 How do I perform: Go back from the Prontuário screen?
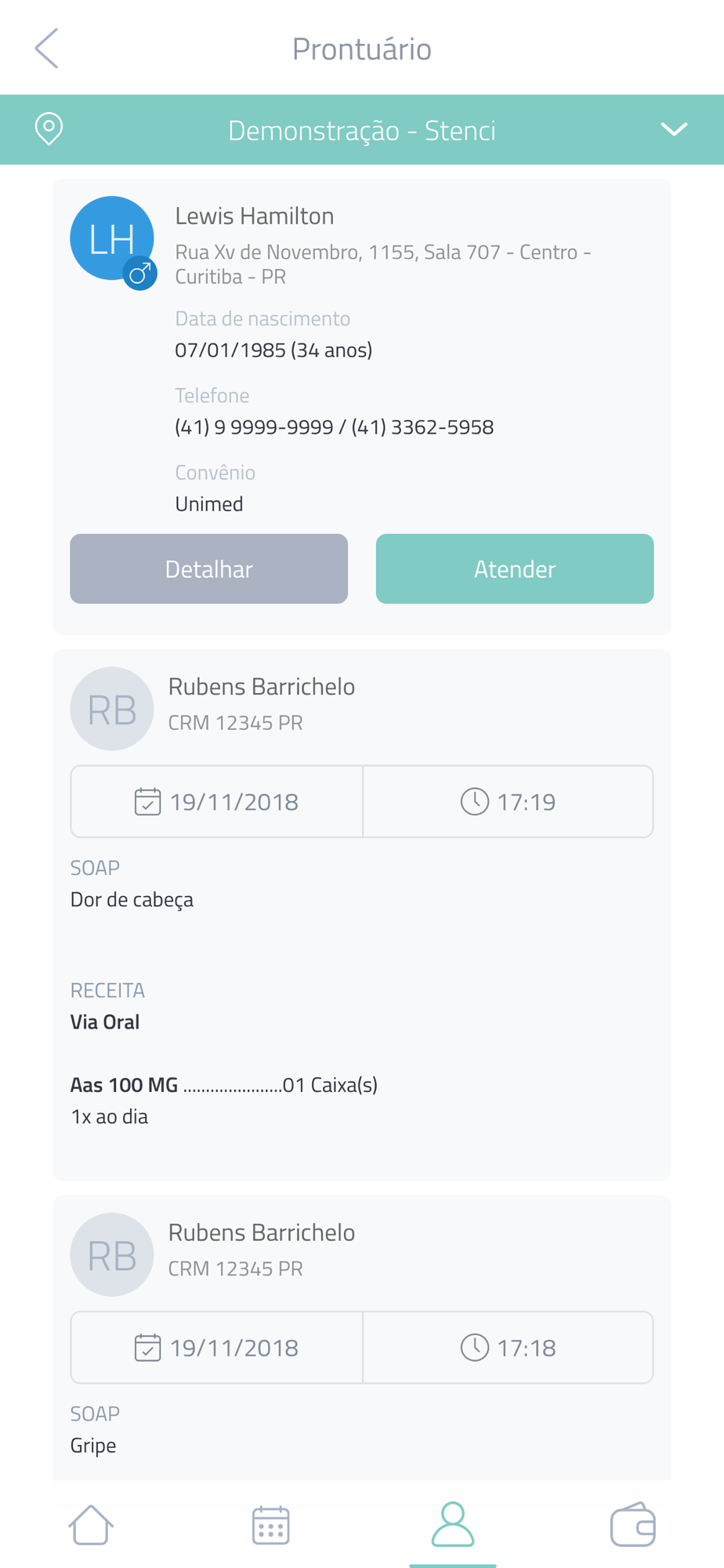47,49
